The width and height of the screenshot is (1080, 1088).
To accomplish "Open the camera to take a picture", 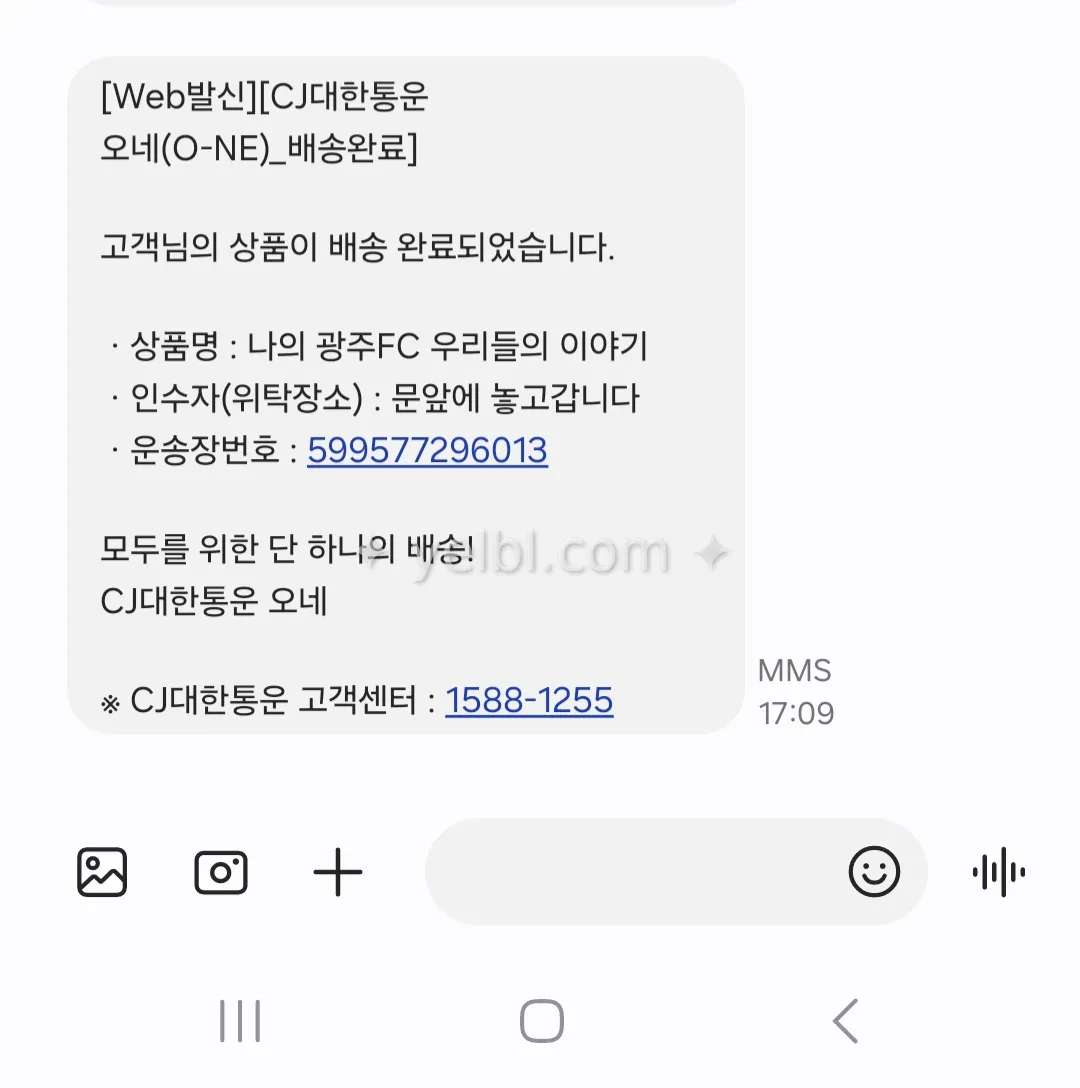I will (x=221, y=871).
